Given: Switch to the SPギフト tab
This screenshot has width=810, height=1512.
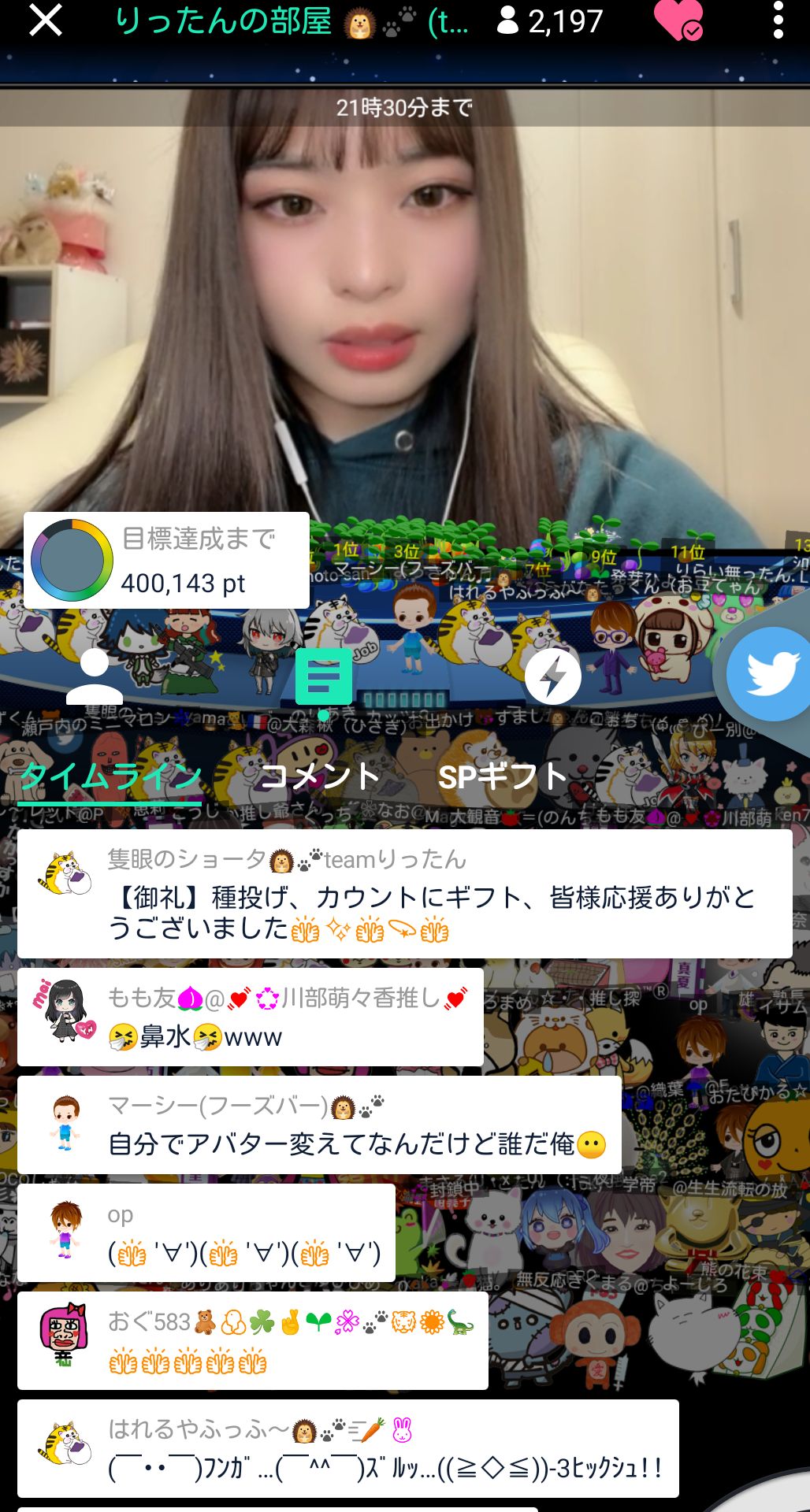Looking at the screenshot, I should (502, 777).
